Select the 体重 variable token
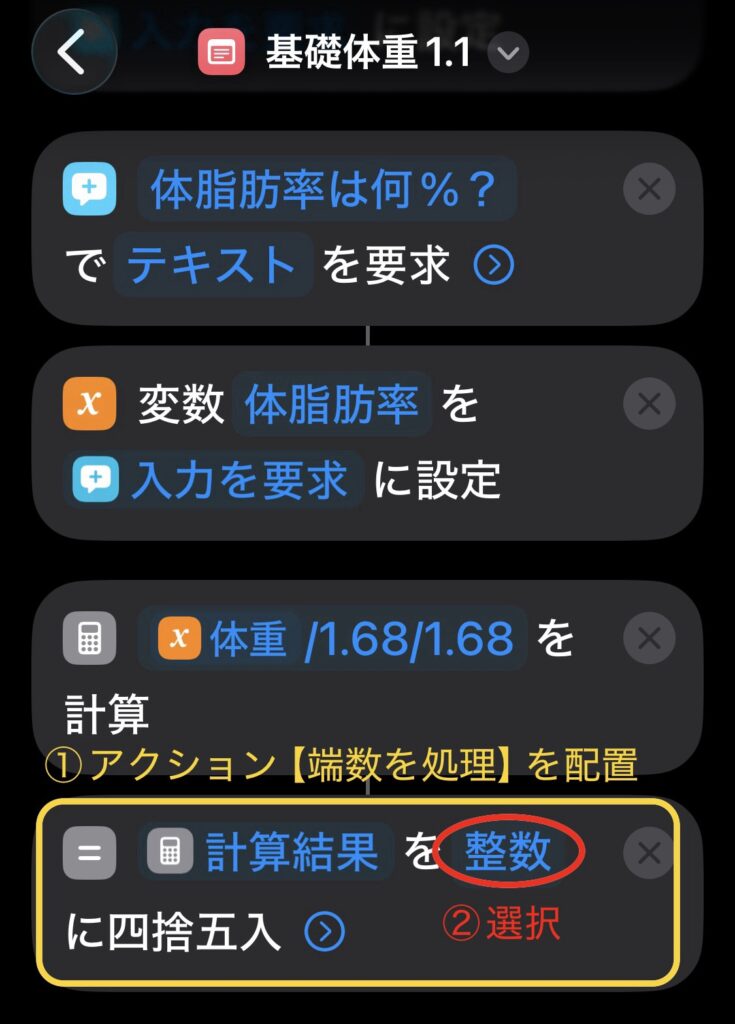Screen dimensions: 735x1024 225,638
